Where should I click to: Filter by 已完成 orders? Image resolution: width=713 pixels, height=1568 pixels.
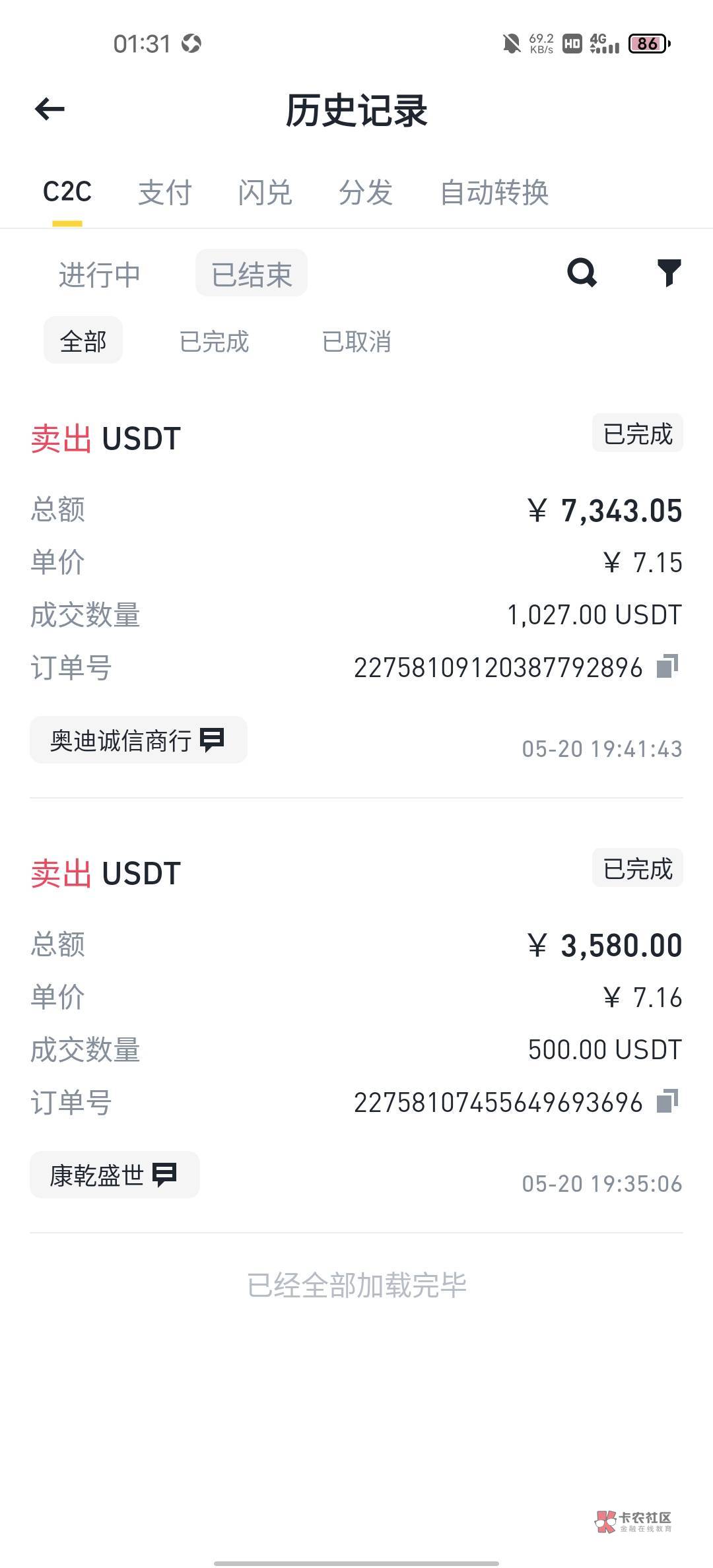pos(214,341)
